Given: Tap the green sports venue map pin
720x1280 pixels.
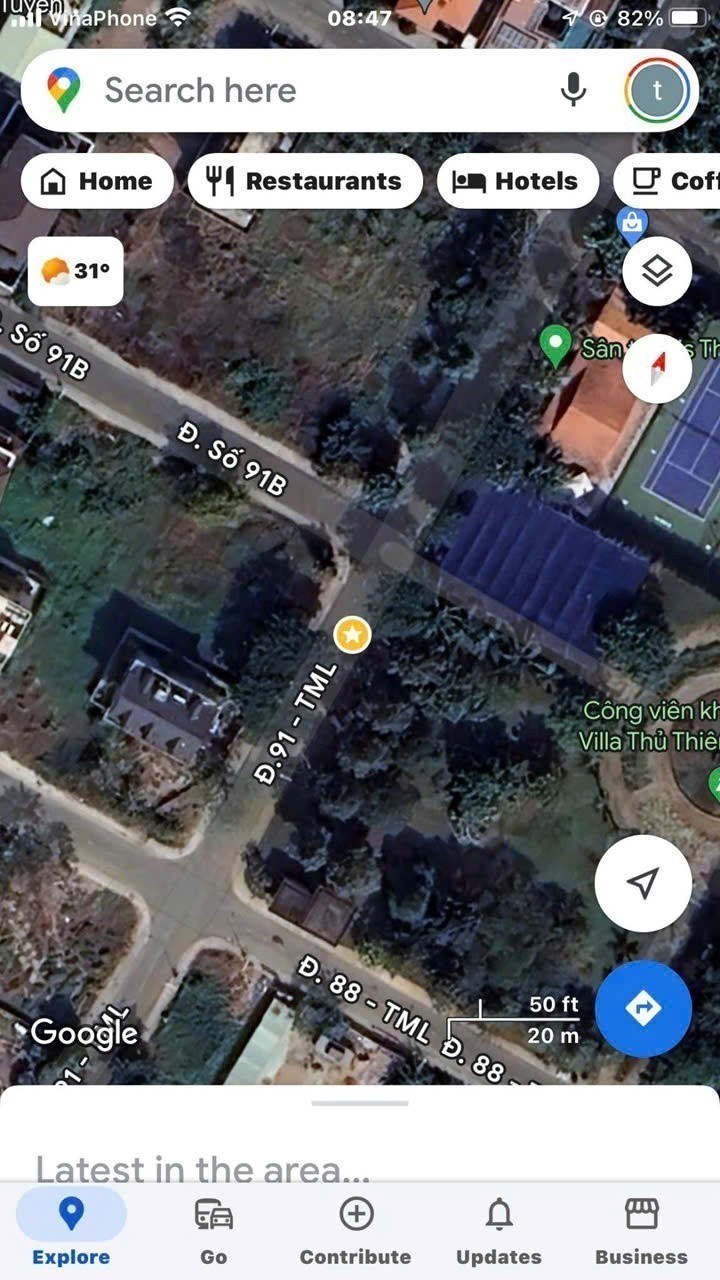Looking at the screenshot, I should coord(555,345).
